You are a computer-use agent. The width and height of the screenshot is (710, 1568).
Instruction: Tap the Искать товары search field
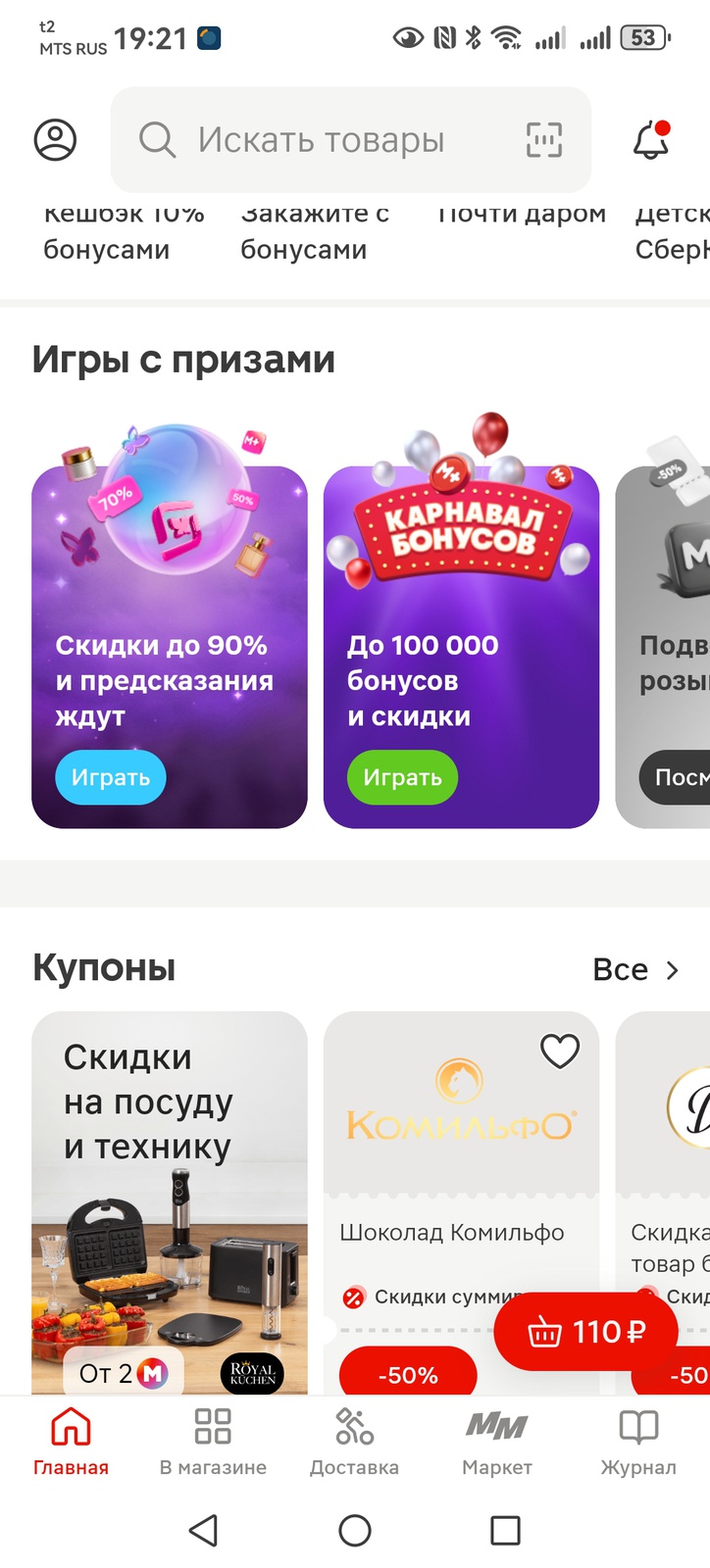[x=324, y=140]
